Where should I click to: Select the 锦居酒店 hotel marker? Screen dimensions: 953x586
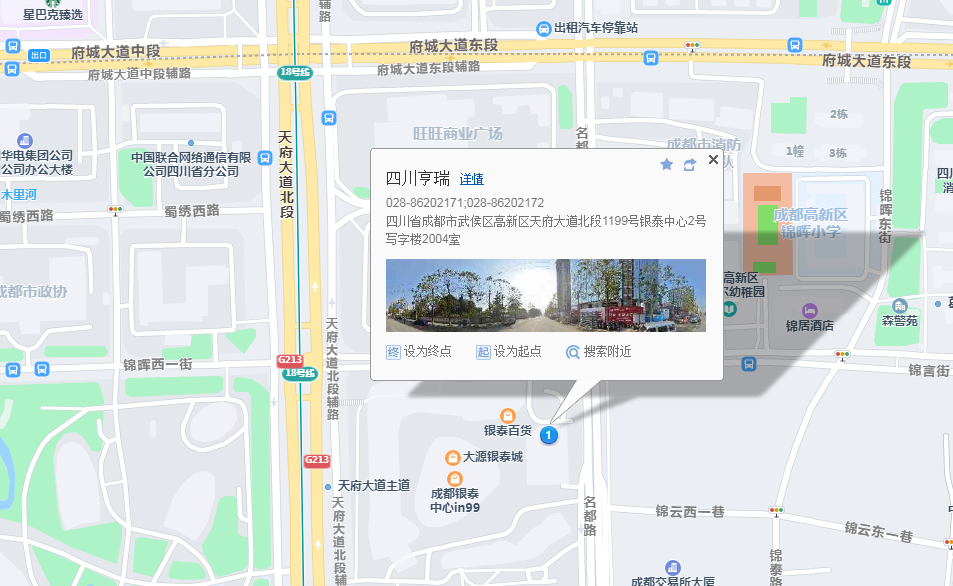tap(810, 310)
